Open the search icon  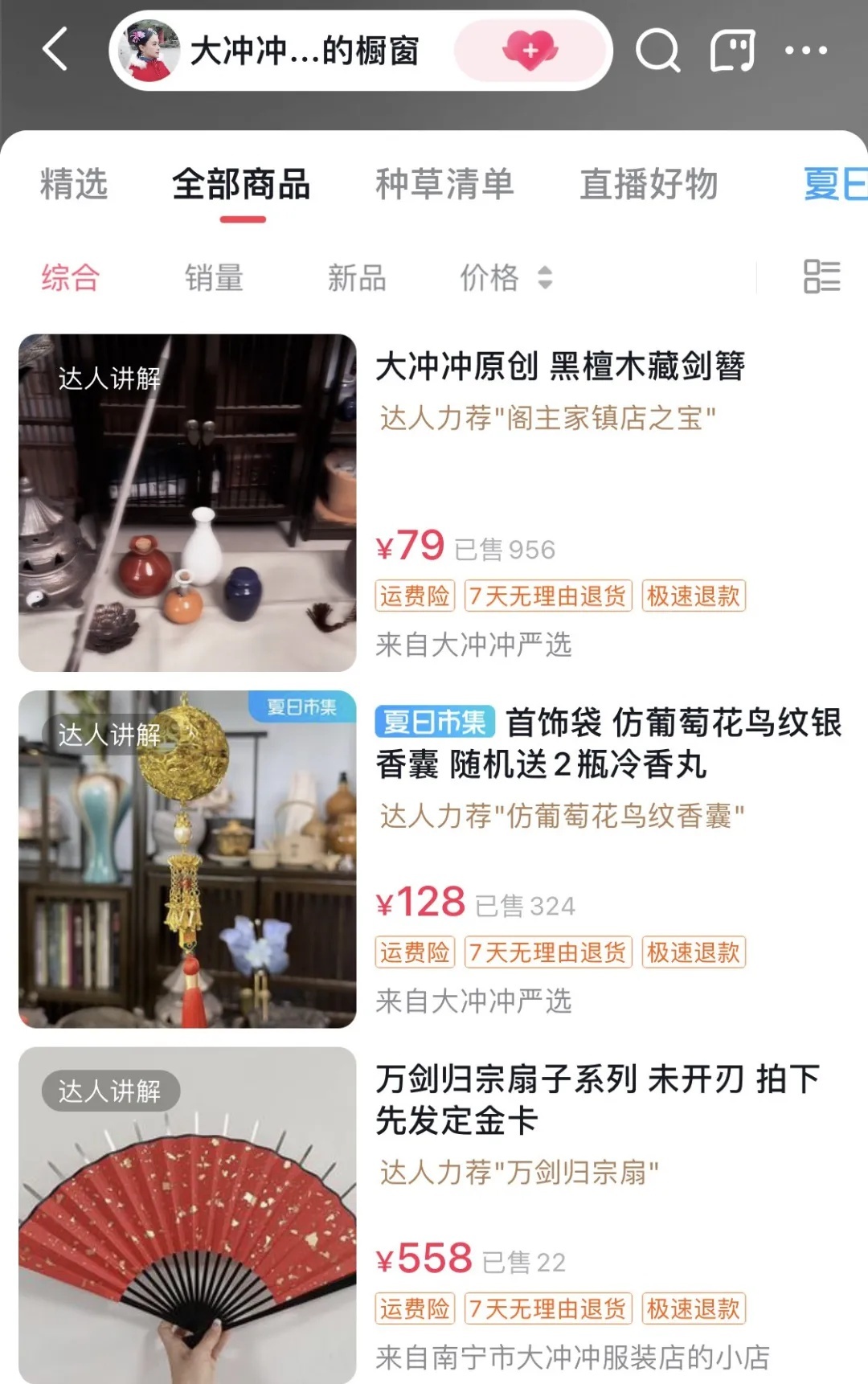point(657,51)
